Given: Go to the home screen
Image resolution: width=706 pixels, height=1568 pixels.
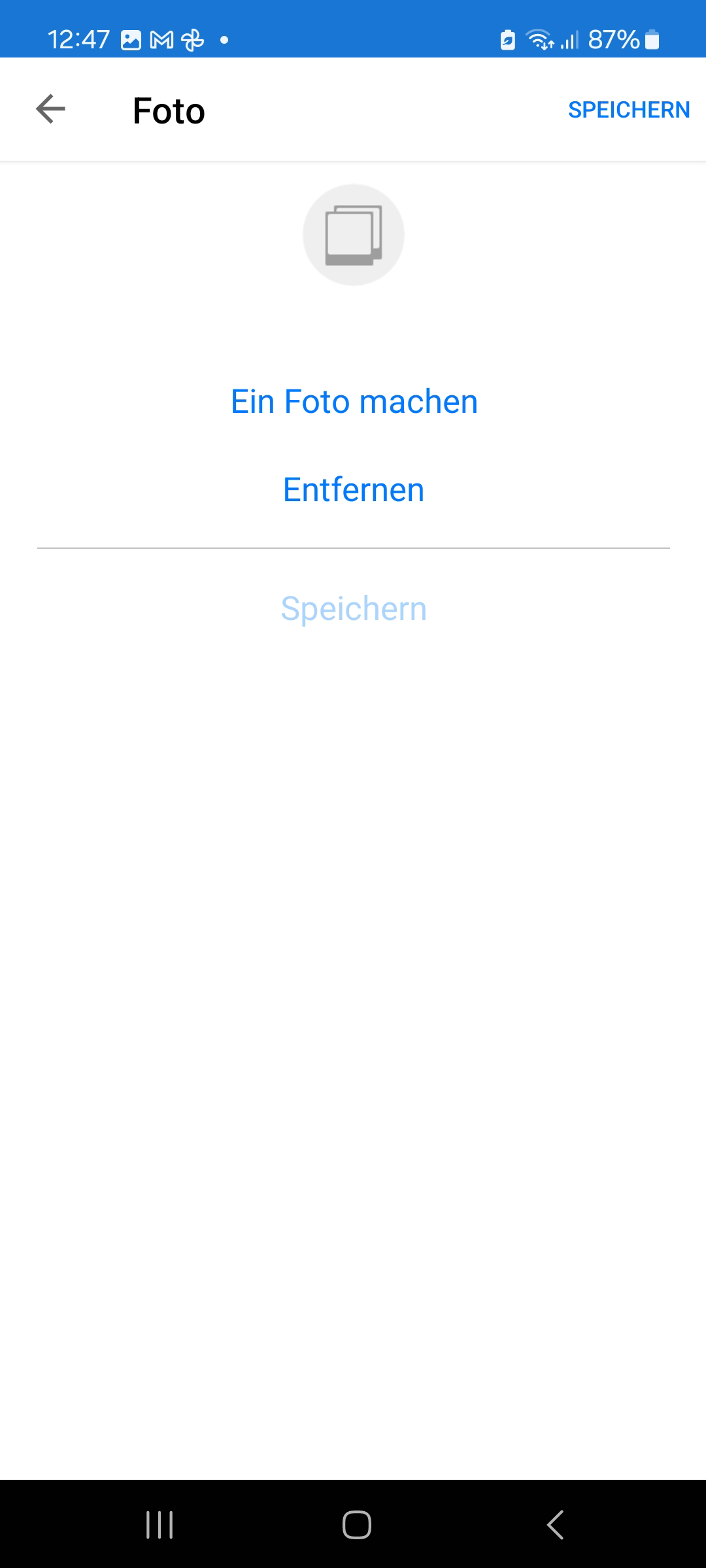Looking at the screenshot, I should tap(356, 1525).
